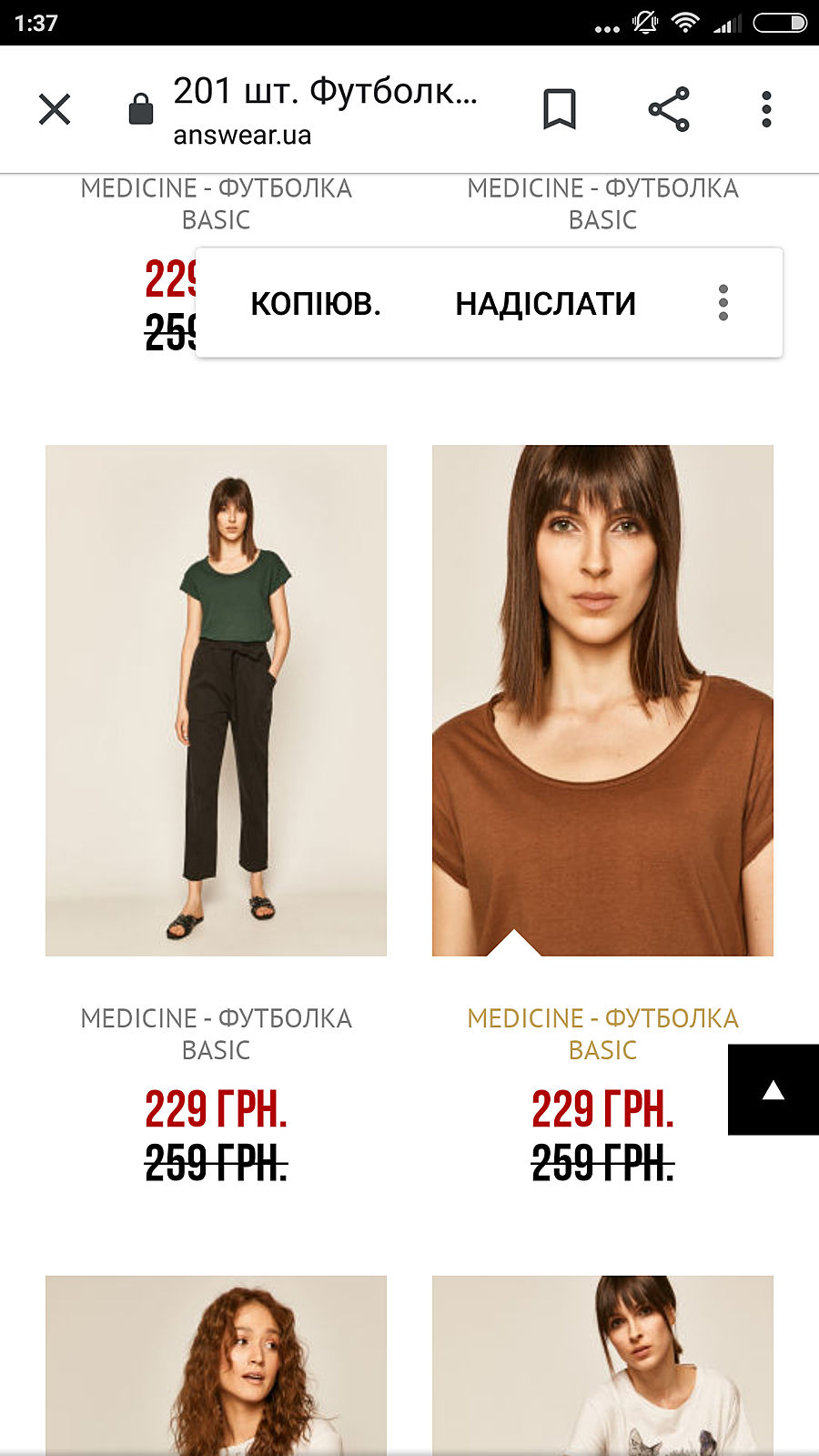Open the browser overflow menu
Image resolution: width=819 pixels, height=1456 pixels.
click(x=766, y=109)
